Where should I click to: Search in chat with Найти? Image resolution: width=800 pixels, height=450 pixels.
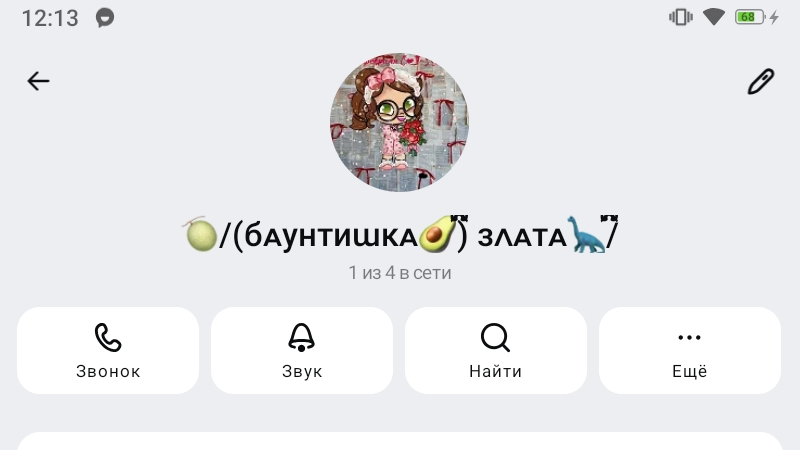pos(495,350)
